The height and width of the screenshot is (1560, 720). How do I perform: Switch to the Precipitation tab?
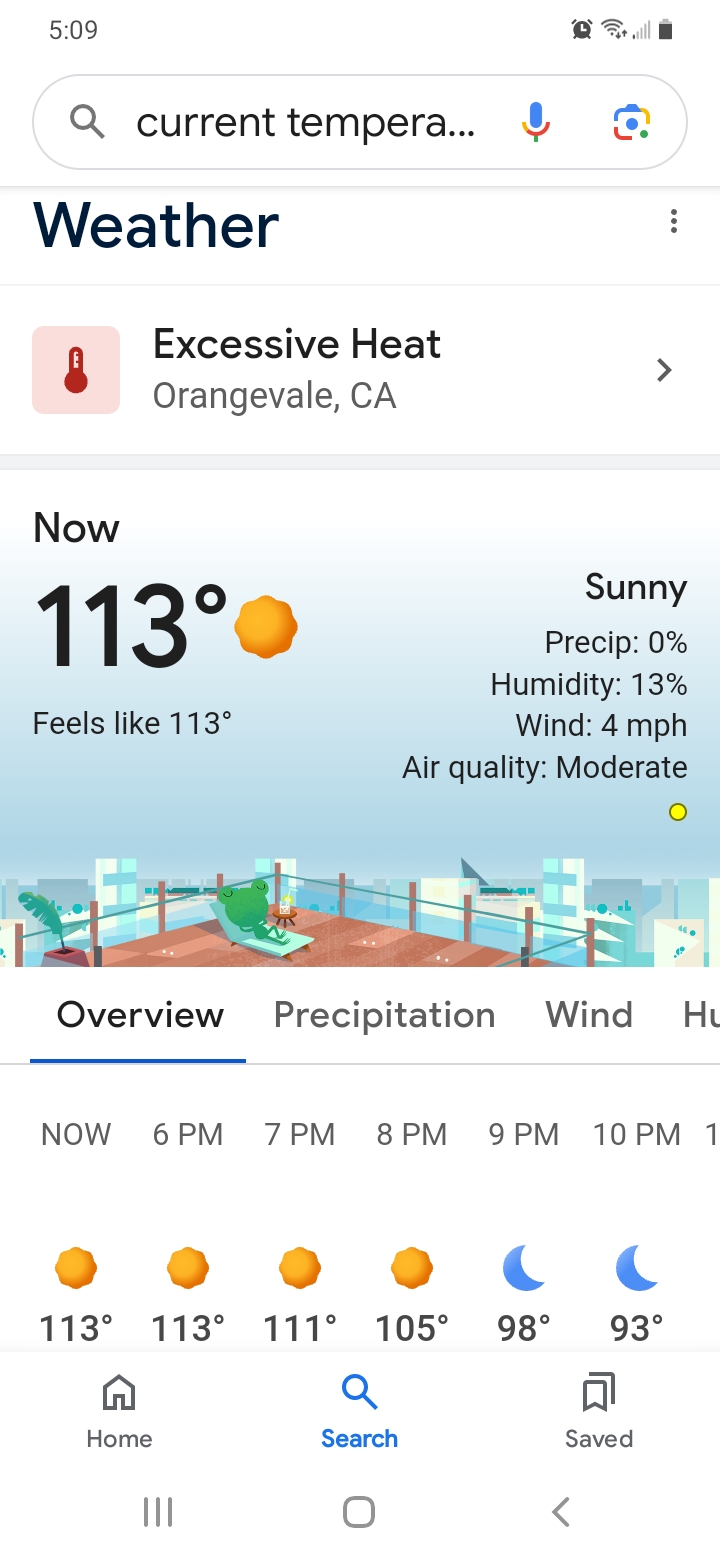[x=384, y=1015]
